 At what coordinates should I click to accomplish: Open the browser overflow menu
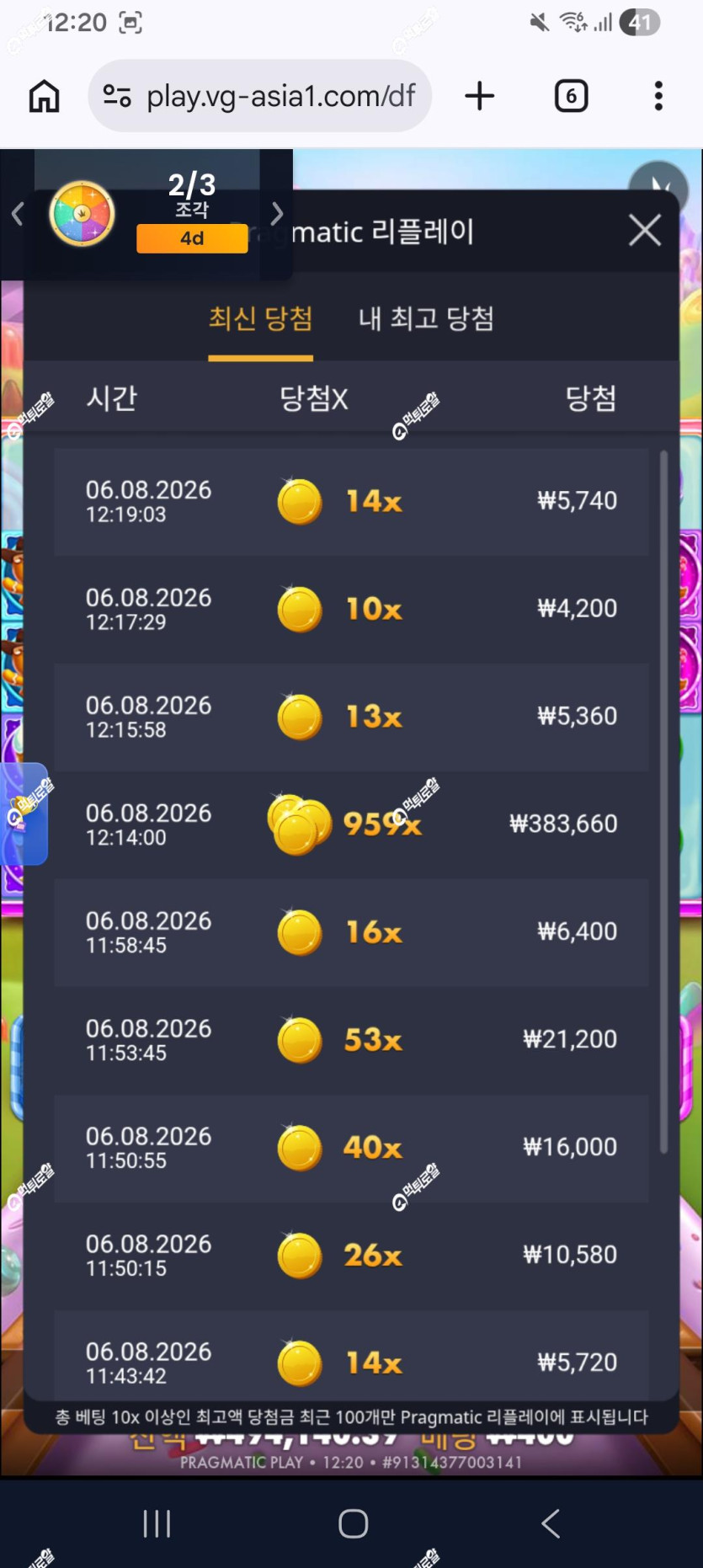pos(658,96)
